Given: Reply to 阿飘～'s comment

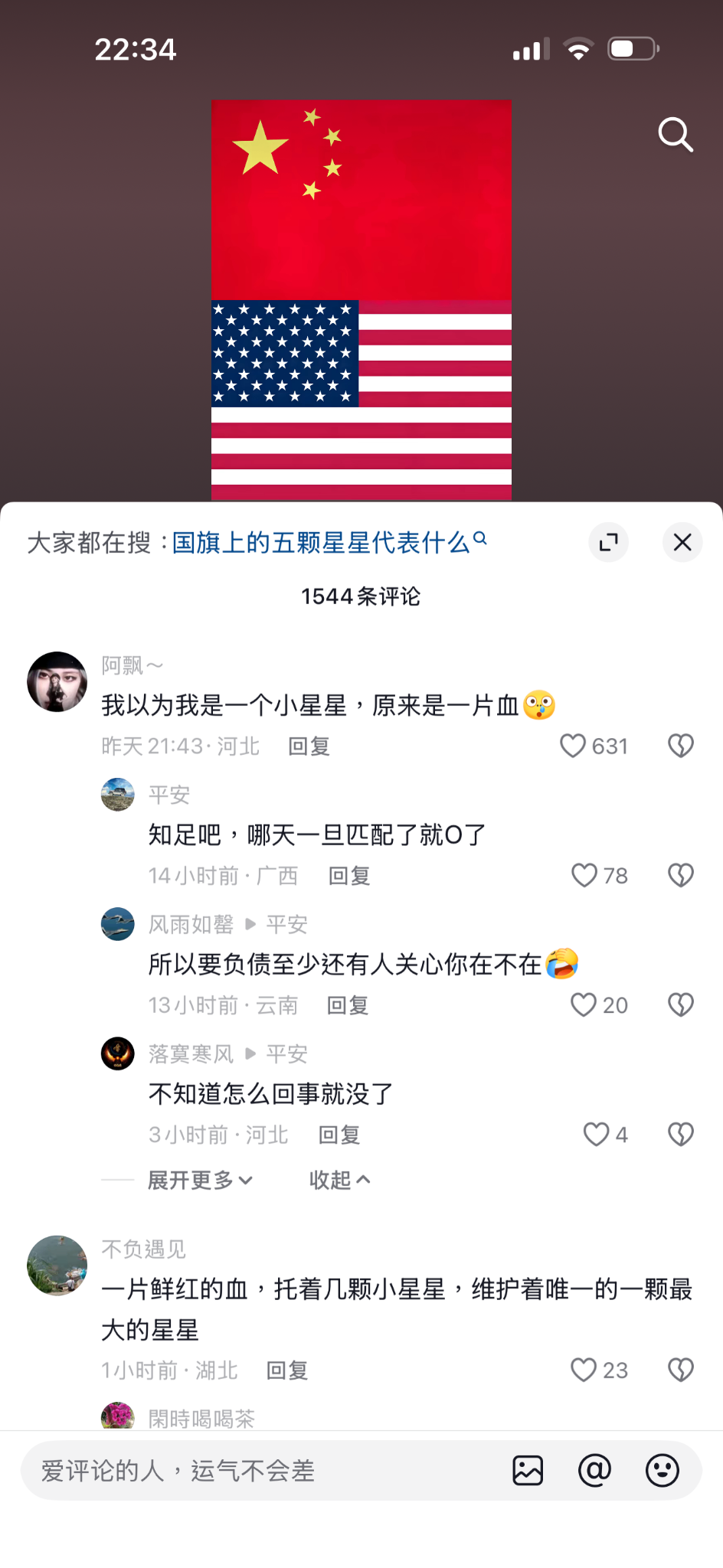Looking at the screenshot, I should 309,746.
